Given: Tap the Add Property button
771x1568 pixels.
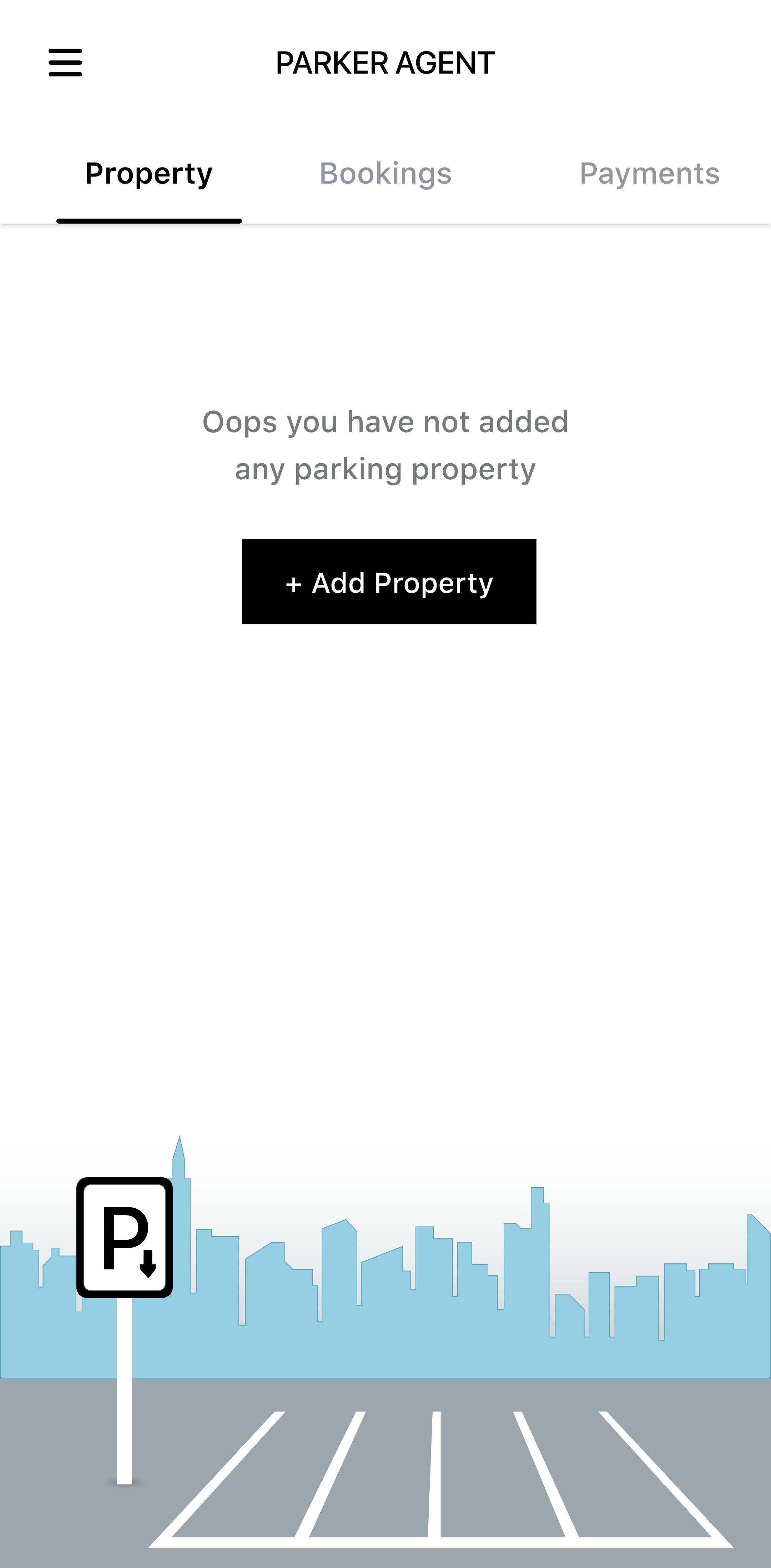Looking at the screenshot, I should tap(389, 582).
